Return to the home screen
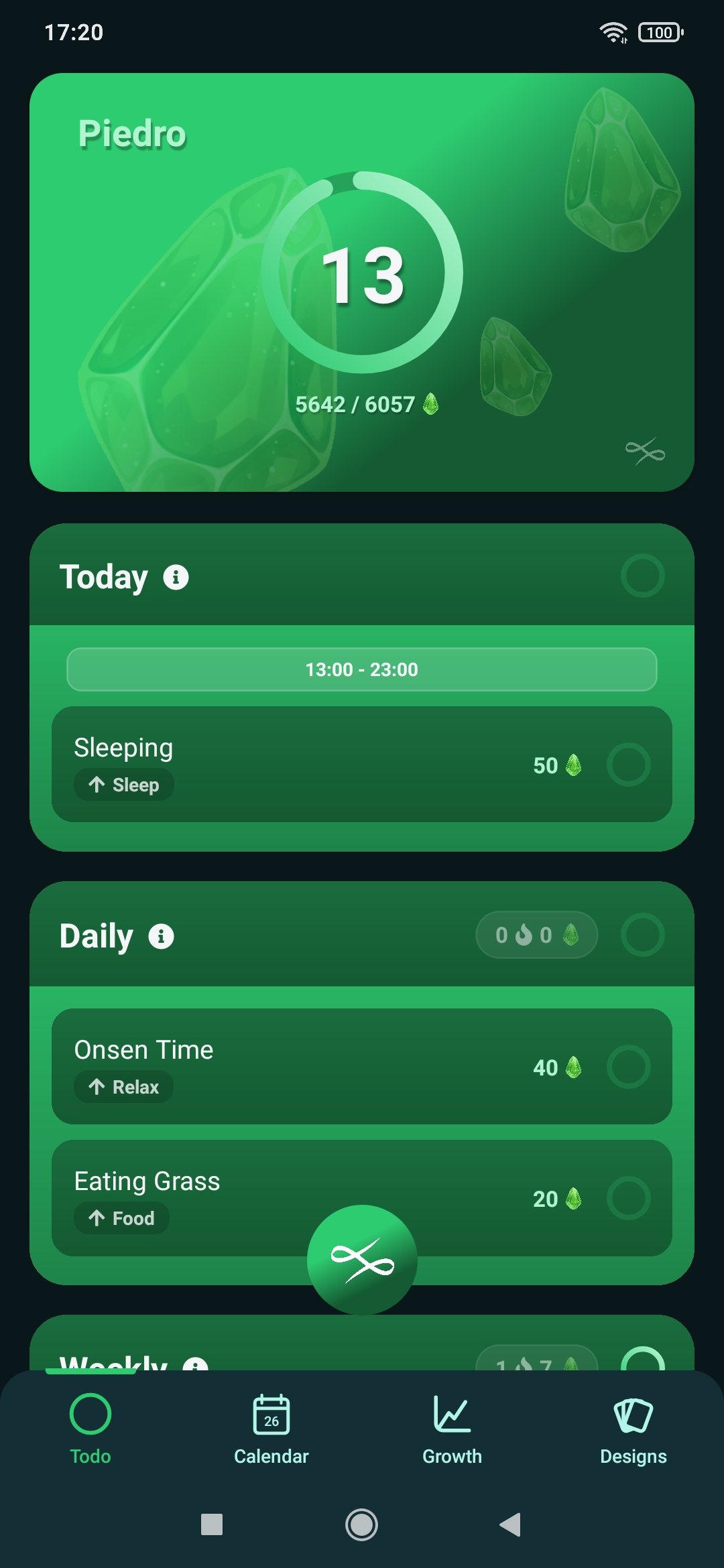 coord(362,1524)
